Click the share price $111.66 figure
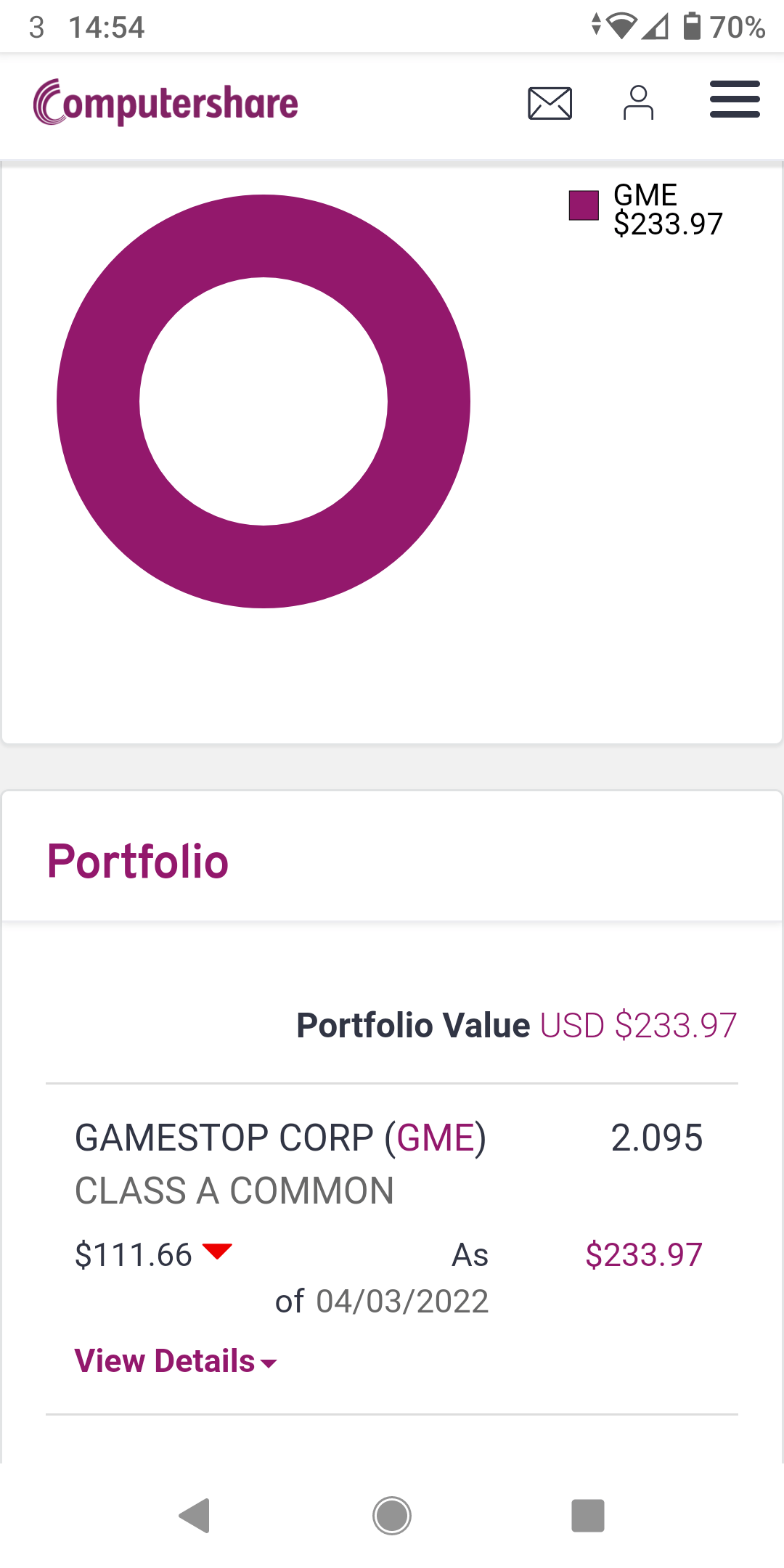This screenshot has height=1568, width=784. coord(133,1252)
